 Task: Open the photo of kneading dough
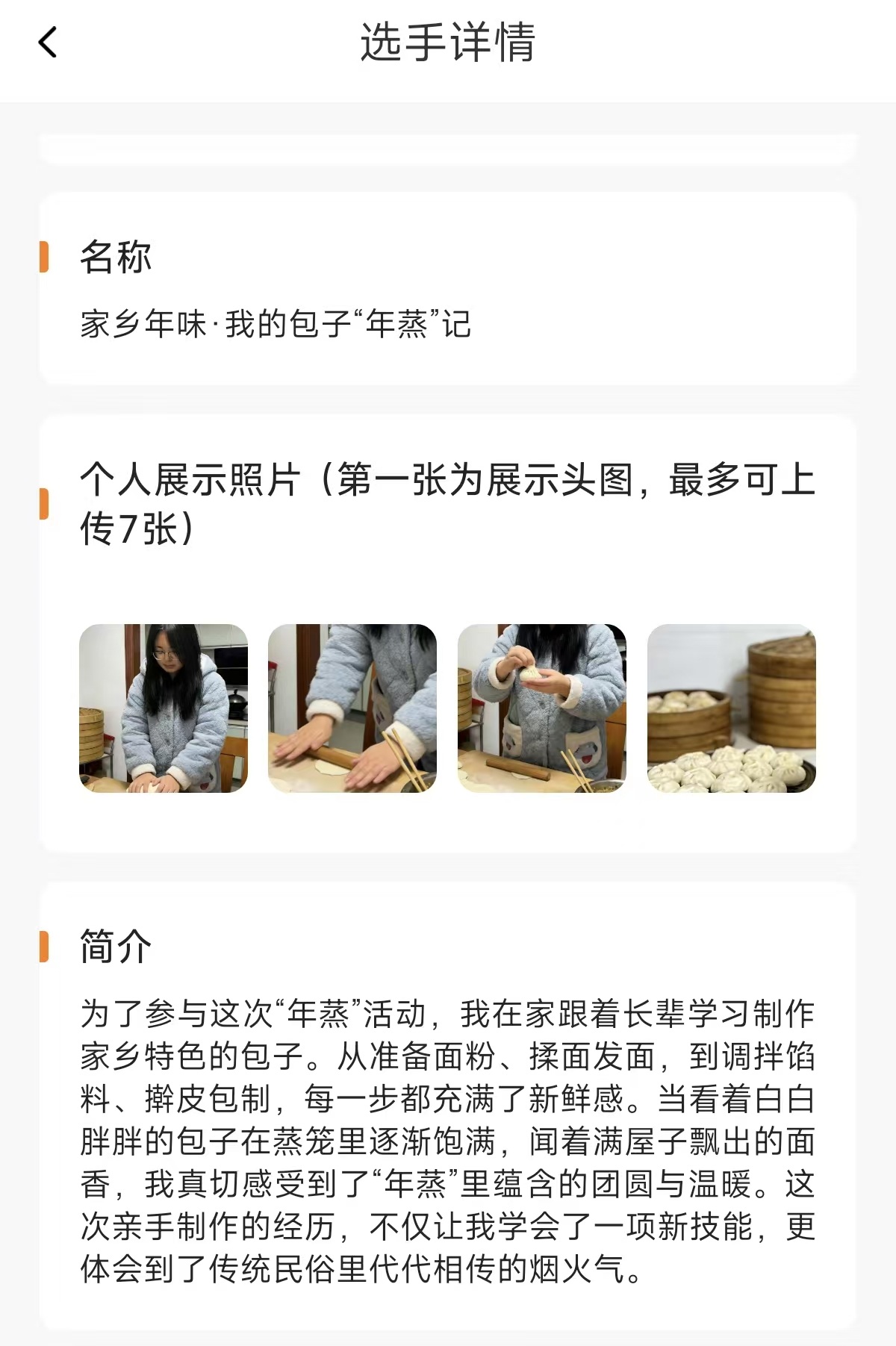click(164, 708)
